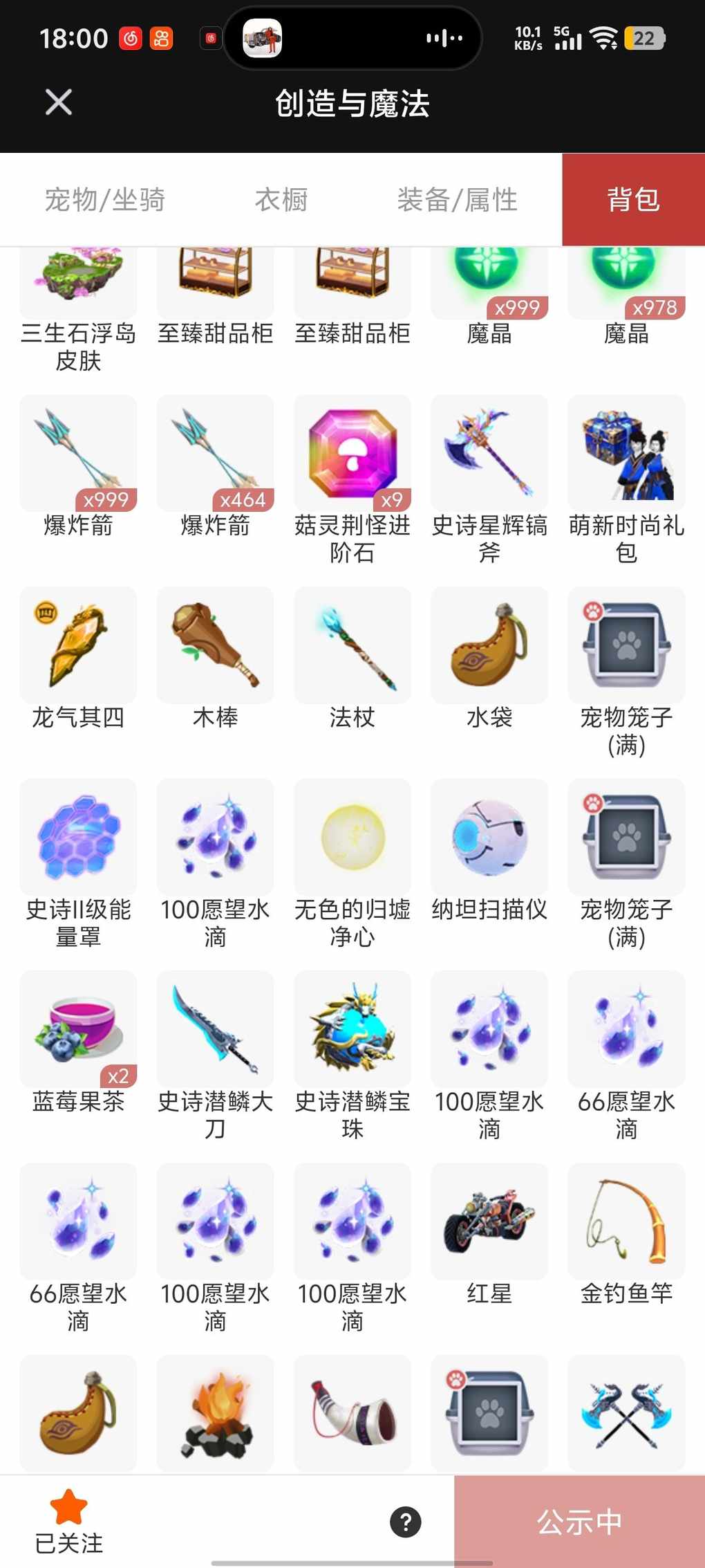Select the 背包 tab
Screen dimensions: 705x1568
click(x=633, y=200)
